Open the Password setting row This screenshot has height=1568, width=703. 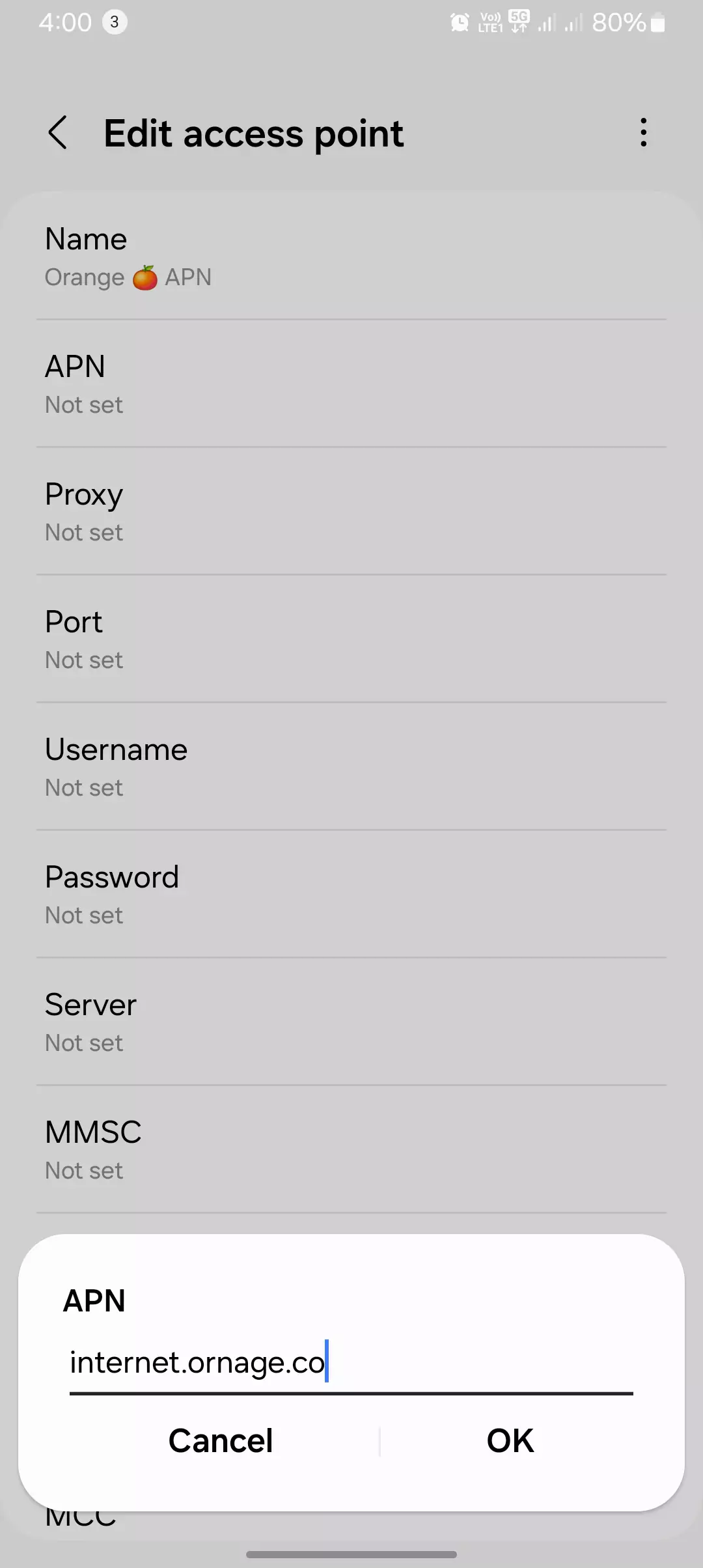351,895
